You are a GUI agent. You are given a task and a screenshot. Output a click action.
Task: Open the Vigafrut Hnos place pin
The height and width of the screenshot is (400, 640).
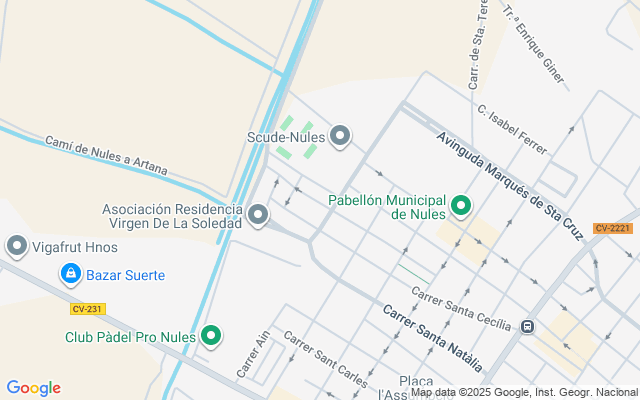point(17,246)
